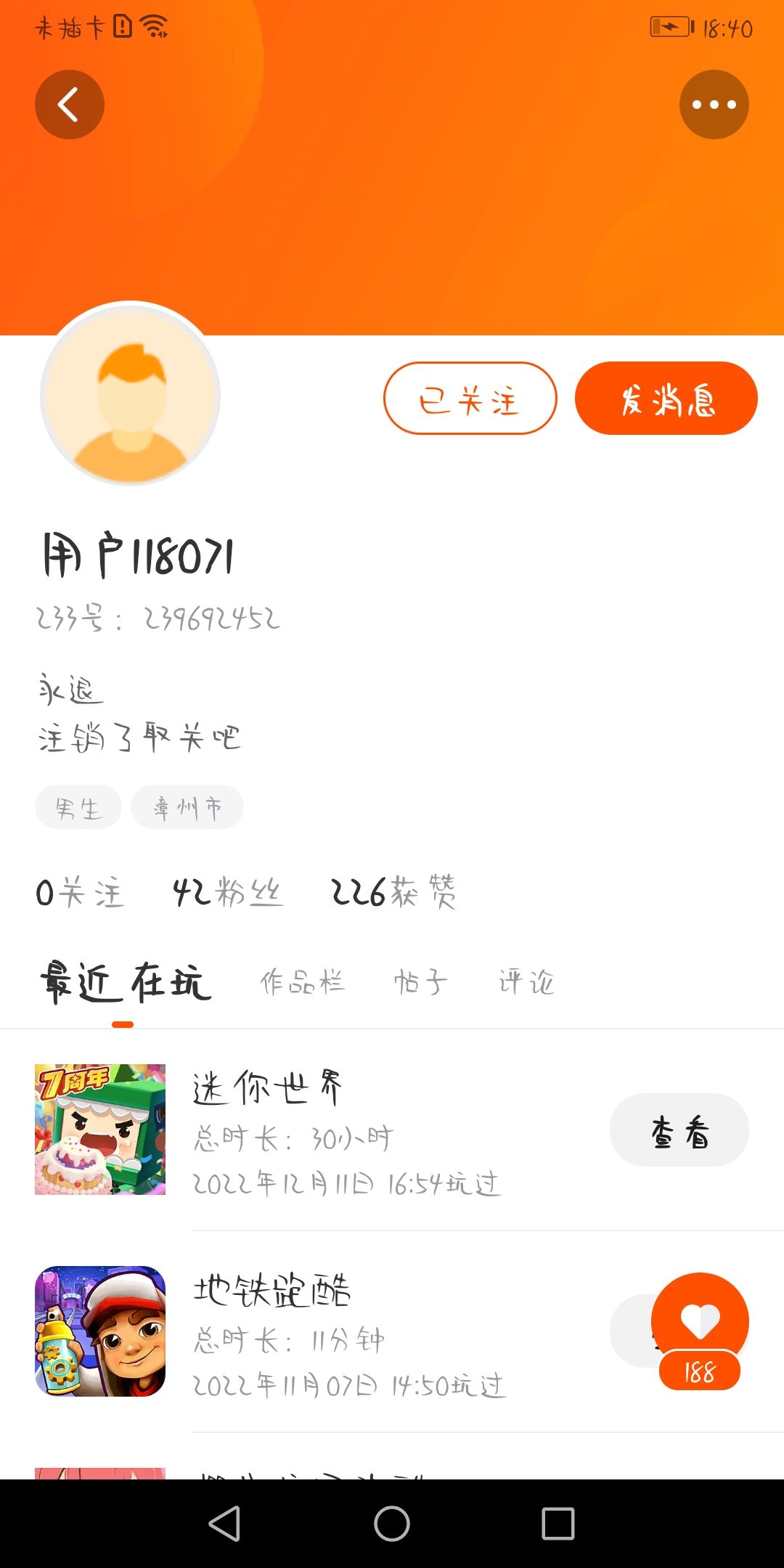Tap the system home button
Image resolution: width=784 pixels, height=1568 pixels.
coord(392,1523)
